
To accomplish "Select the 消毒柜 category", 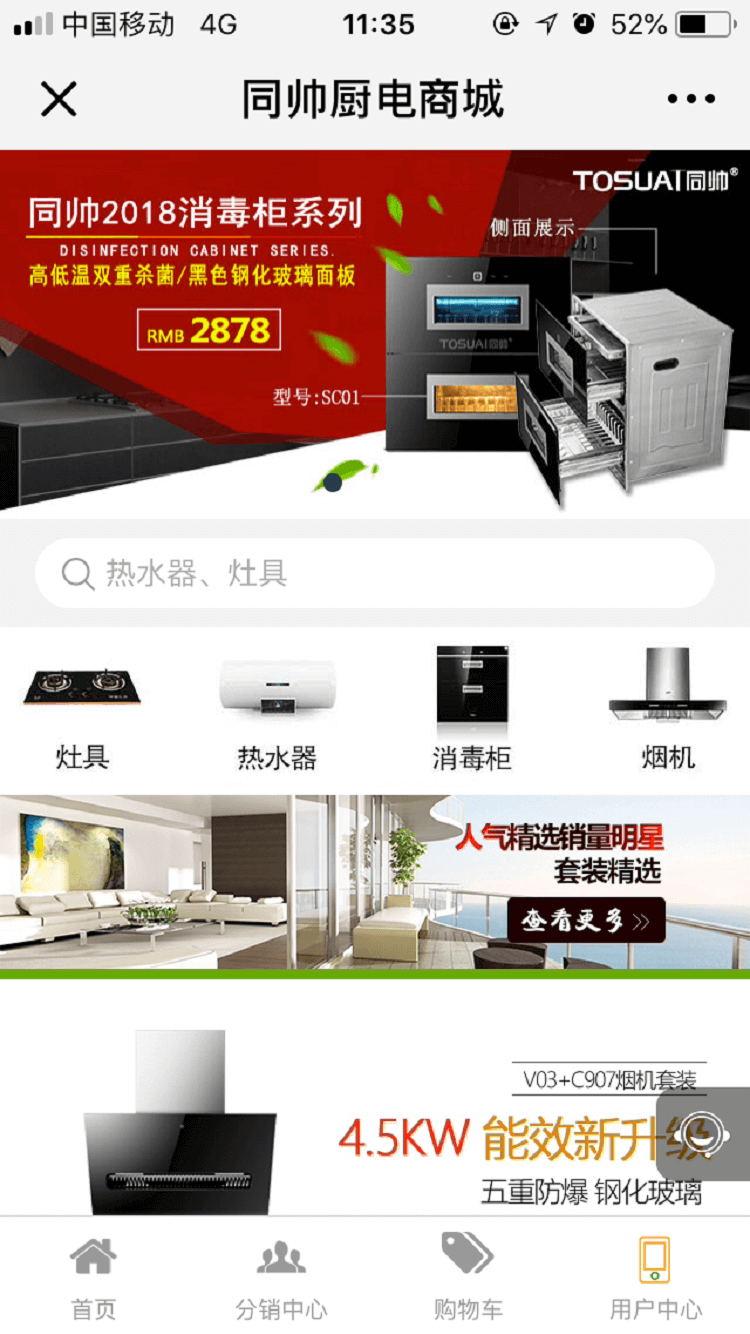I will [x=472, y=710].
